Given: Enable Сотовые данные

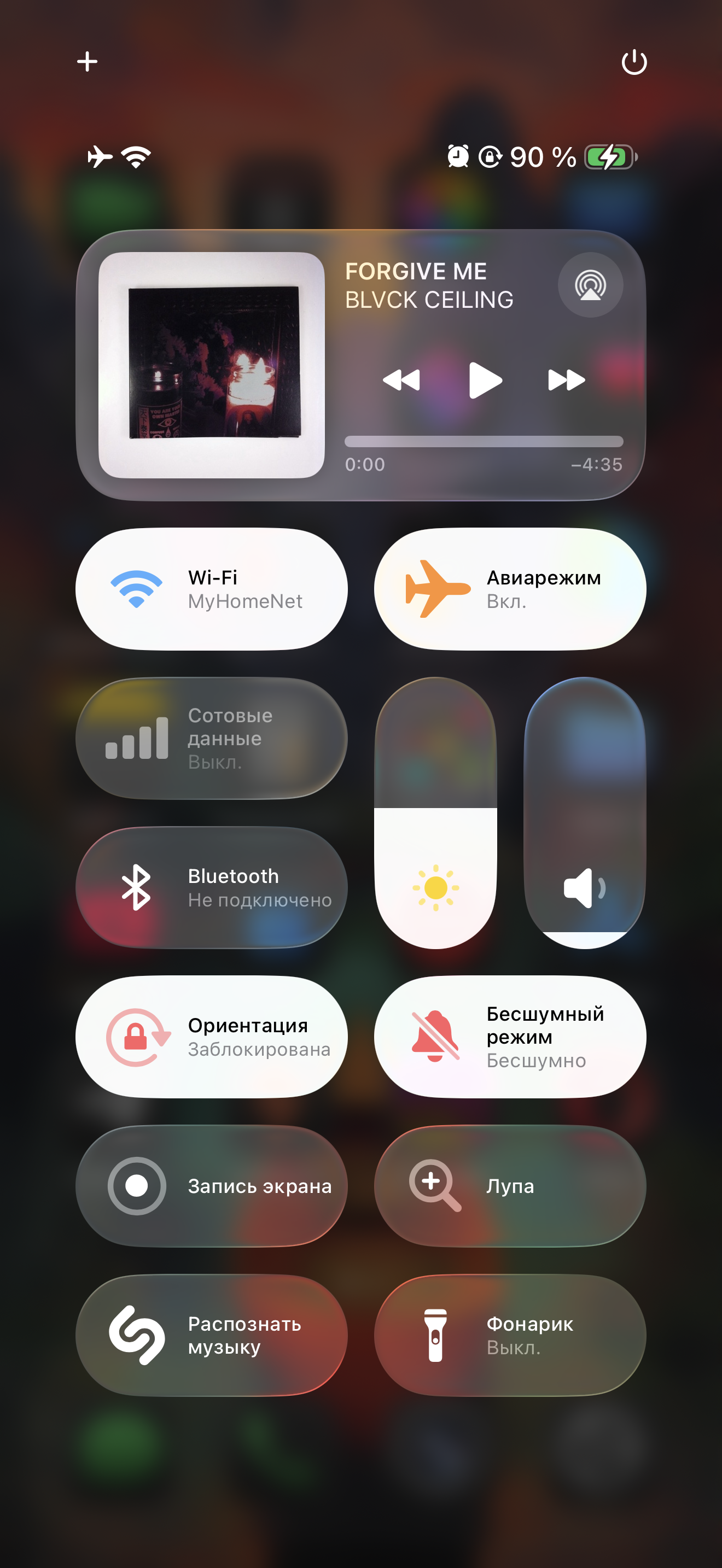Looking at the screenshot, I should (211, 738).
